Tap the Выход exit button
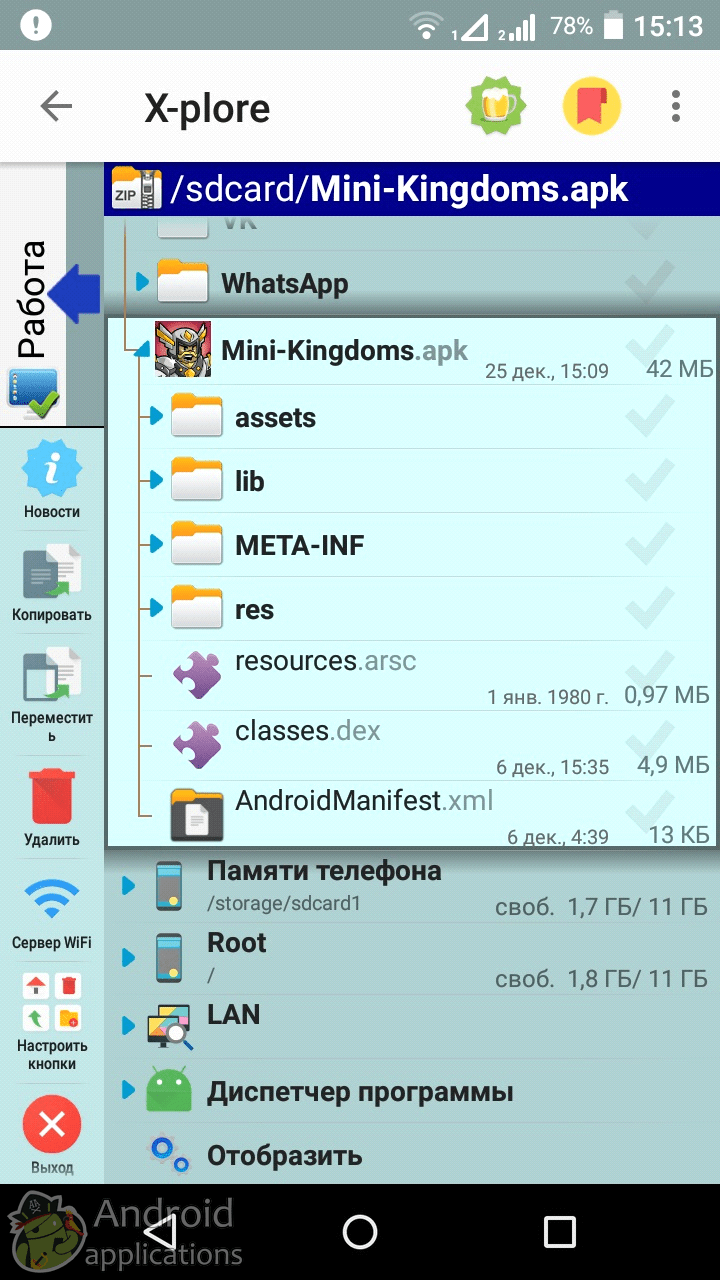 coord(51,1135)
